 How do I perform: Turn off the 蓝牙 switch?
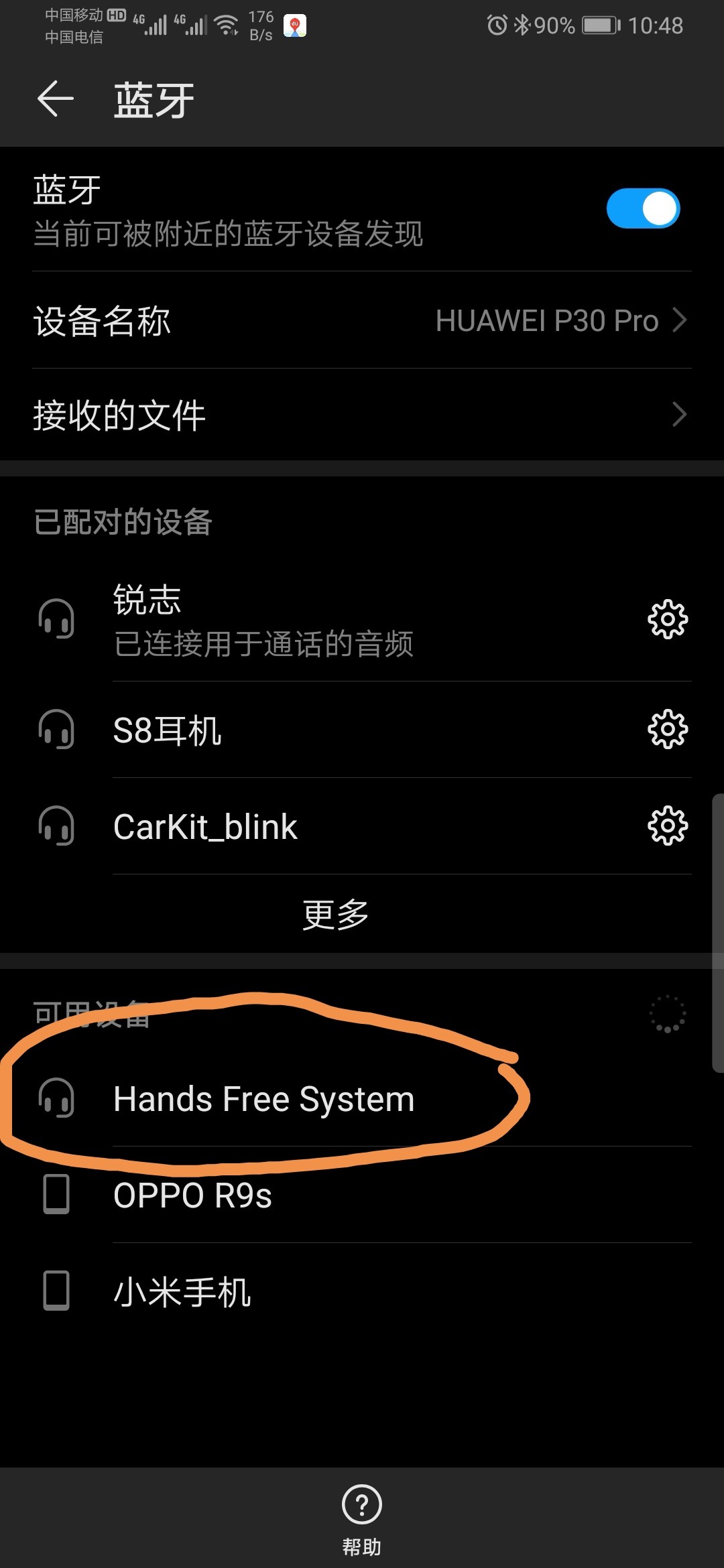(643, 208)
